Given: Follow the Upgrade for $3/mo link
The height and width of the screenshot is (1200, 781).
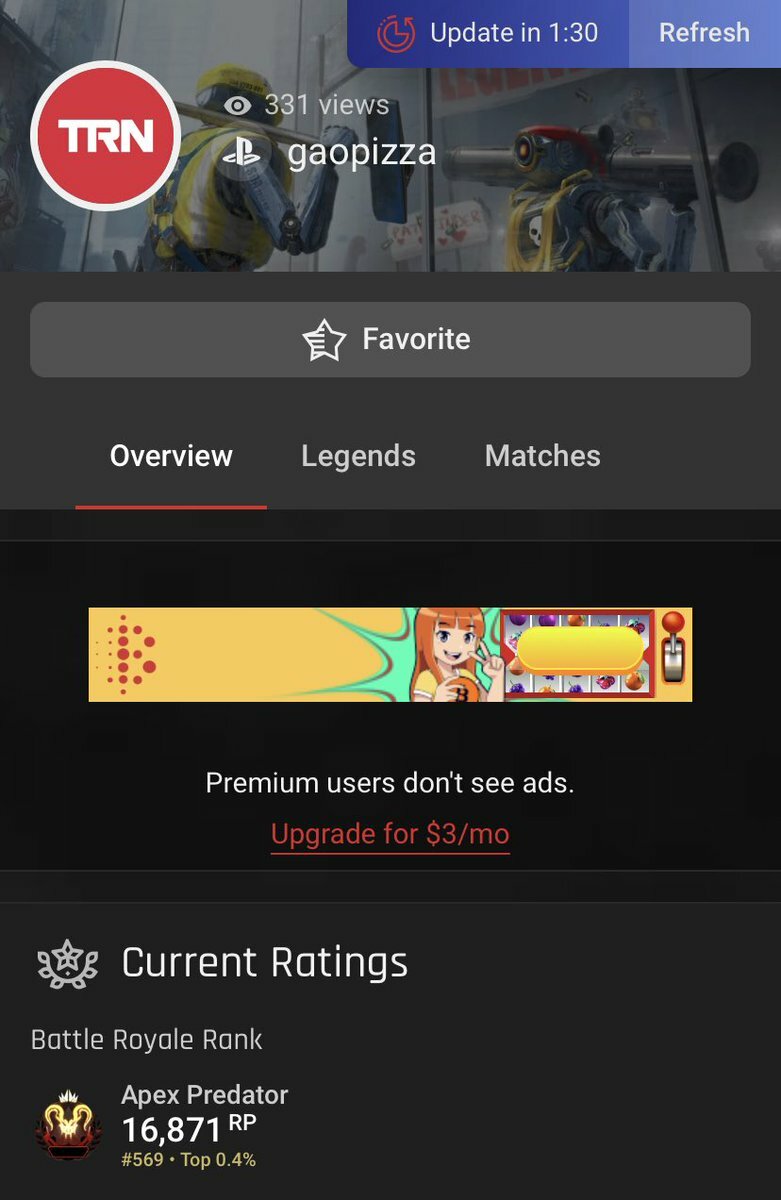Looking at the screenshot, I should click(390, 834).
